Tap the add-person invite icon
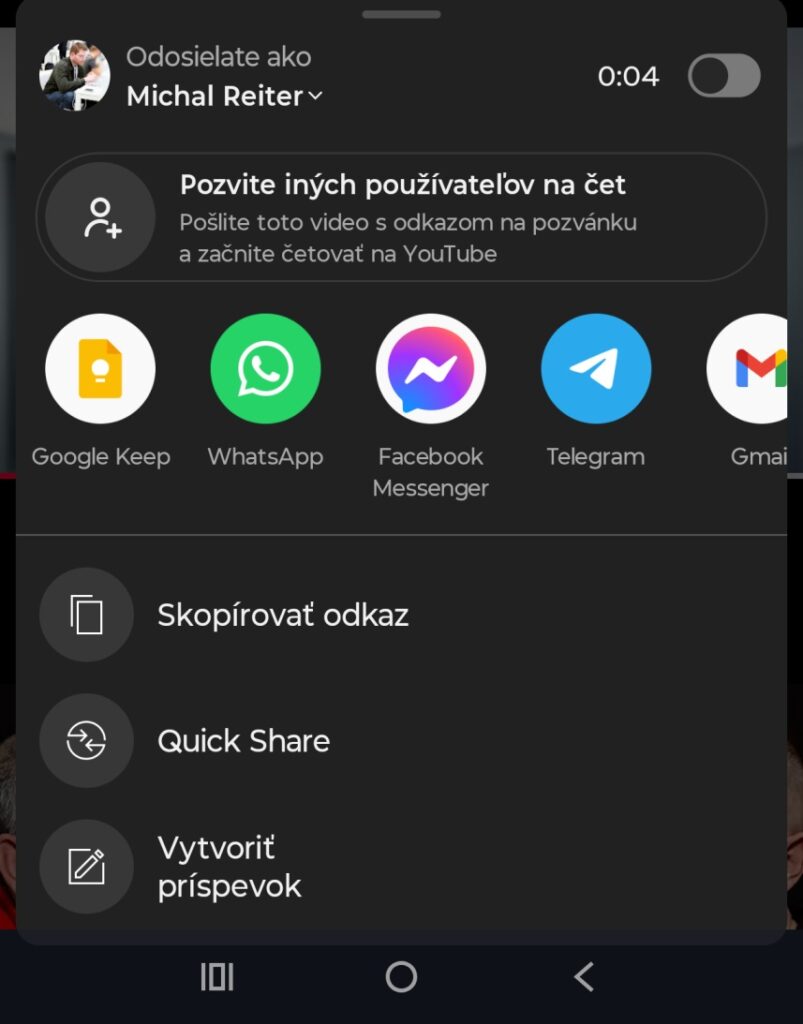The image size is (803, 1024). click(99, 216)
